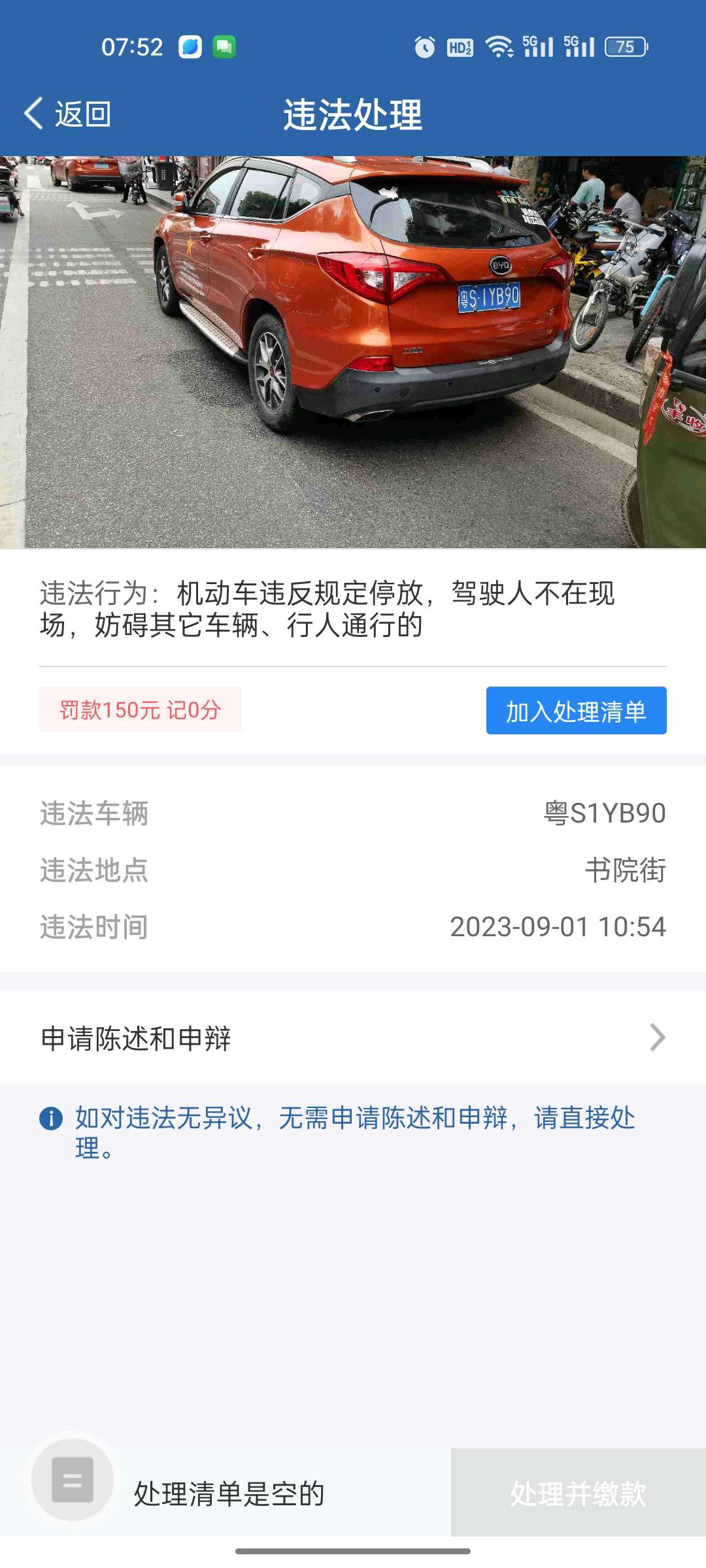The image size is (706, 1568).
Task: Tap 处理并缴款 to process and pay
Action: tap(578, 1494)
